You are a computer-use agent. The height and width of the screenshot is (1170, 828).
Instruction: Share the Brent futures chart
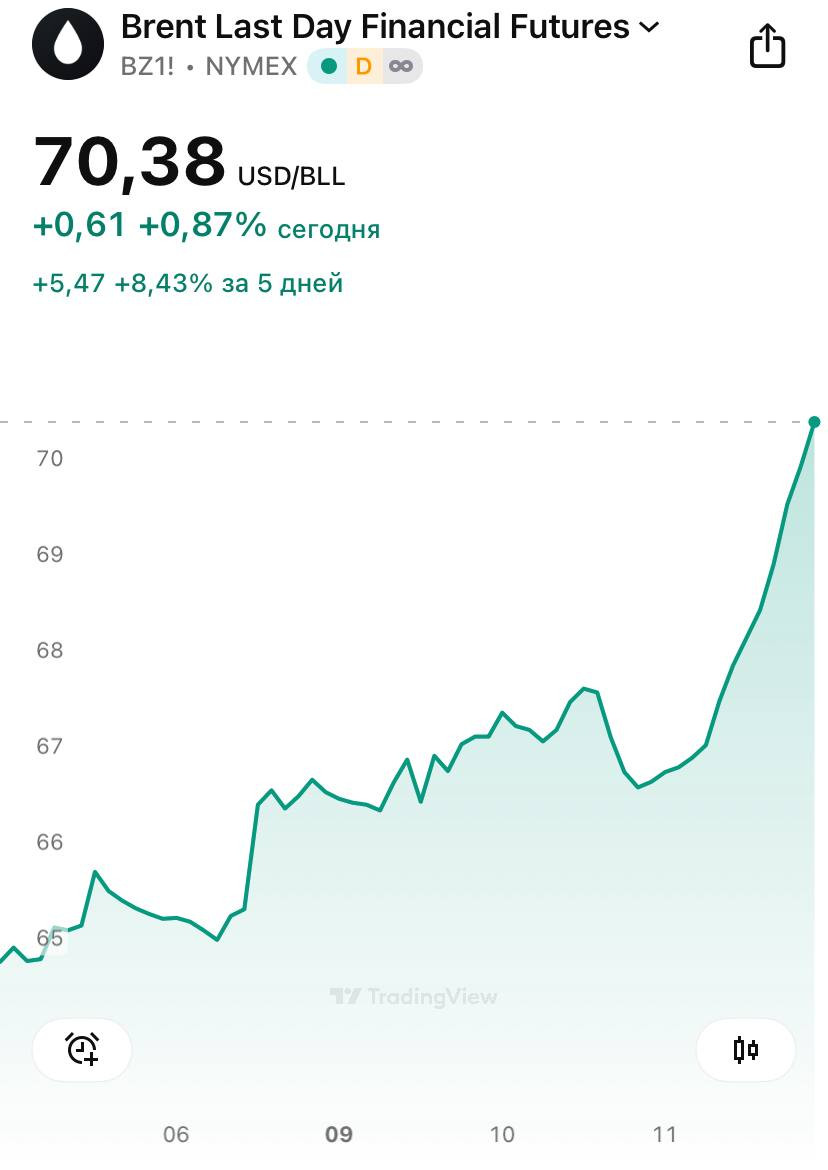[x=767, y=46]
